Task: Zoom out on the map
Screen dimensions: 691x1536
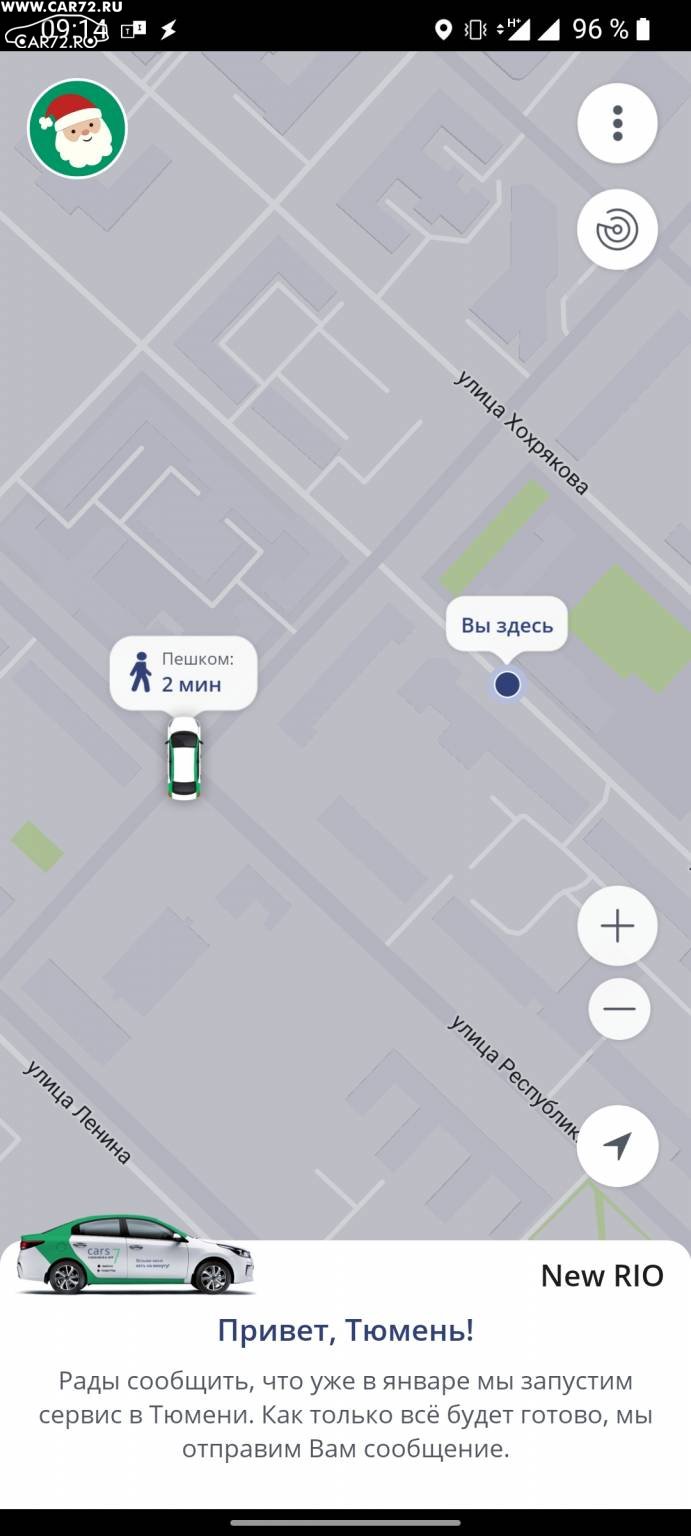Action: [619, 1008]
